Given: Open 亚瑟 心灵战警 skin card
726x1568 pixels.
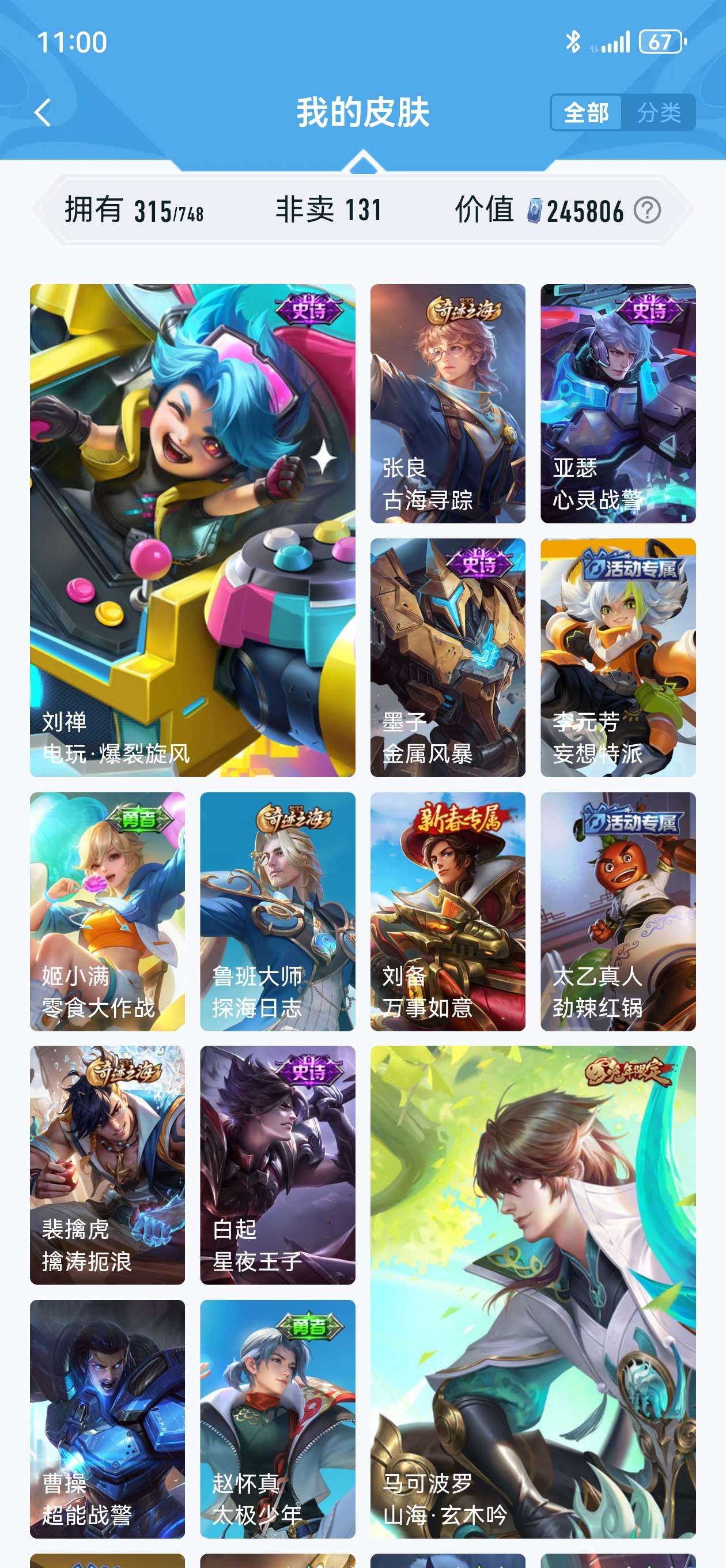Looking at the screenshot, I should point(618,403).
